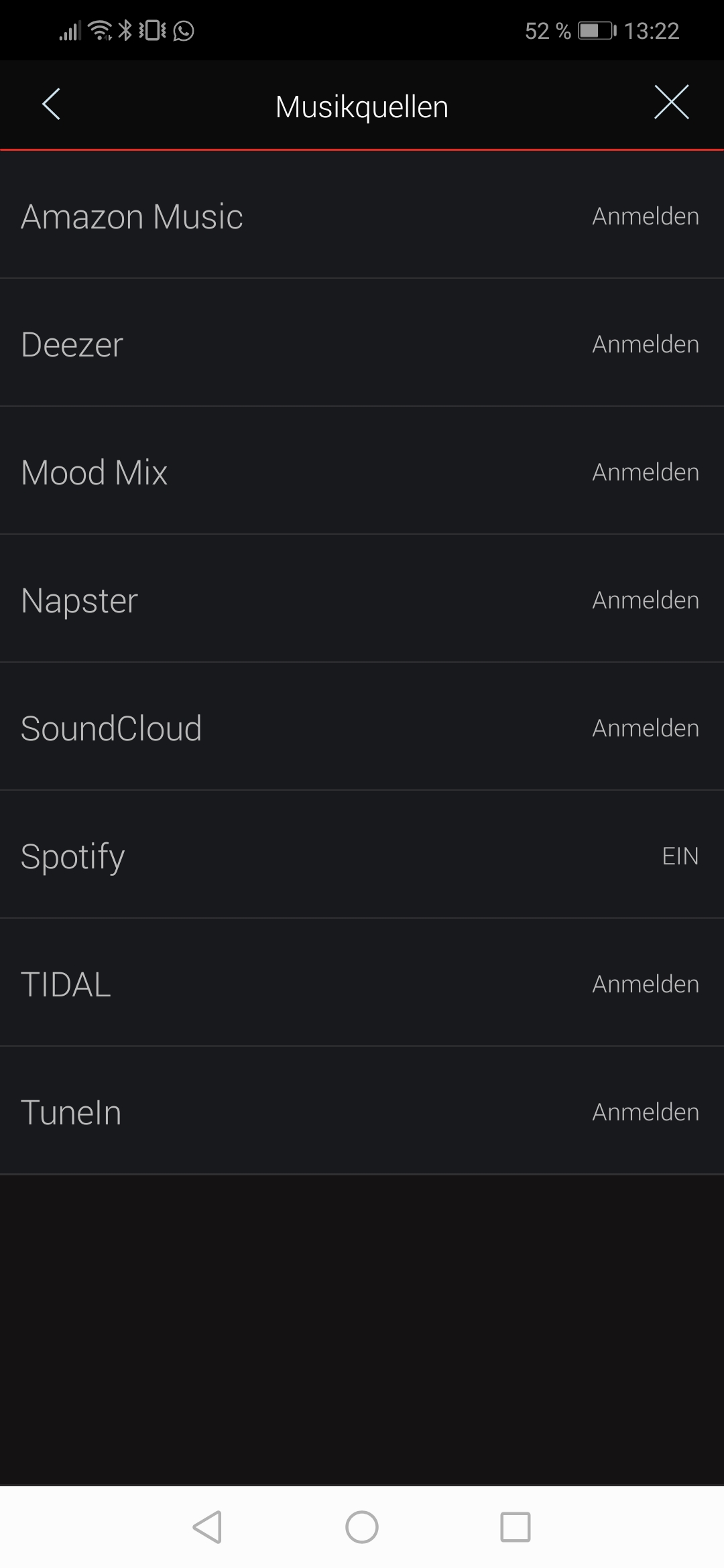Show recent apps
Screen dimensions: 724x1568
(516, 1527)
